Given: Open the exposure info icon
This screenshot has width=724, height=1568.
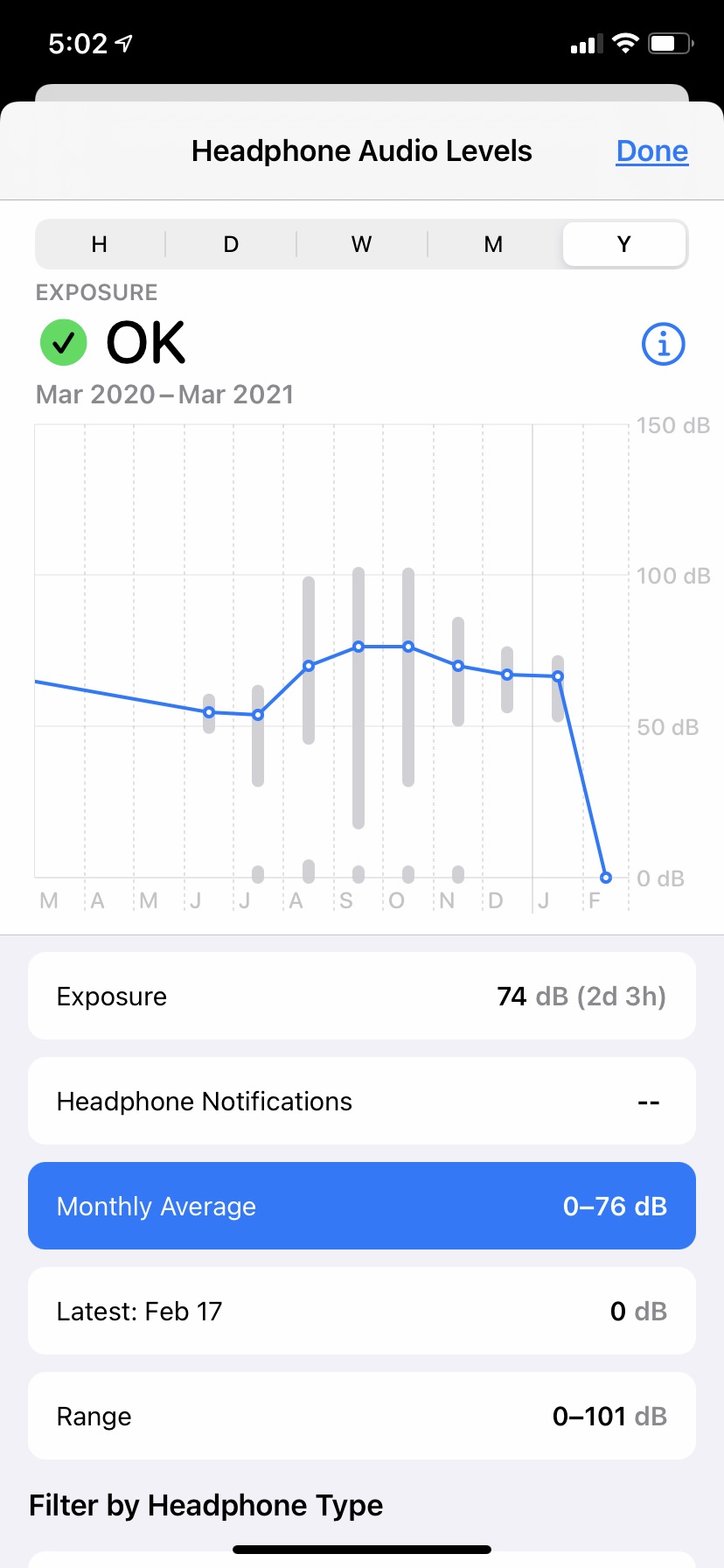Looking at the screenshot, I should [x=664, y=344].
